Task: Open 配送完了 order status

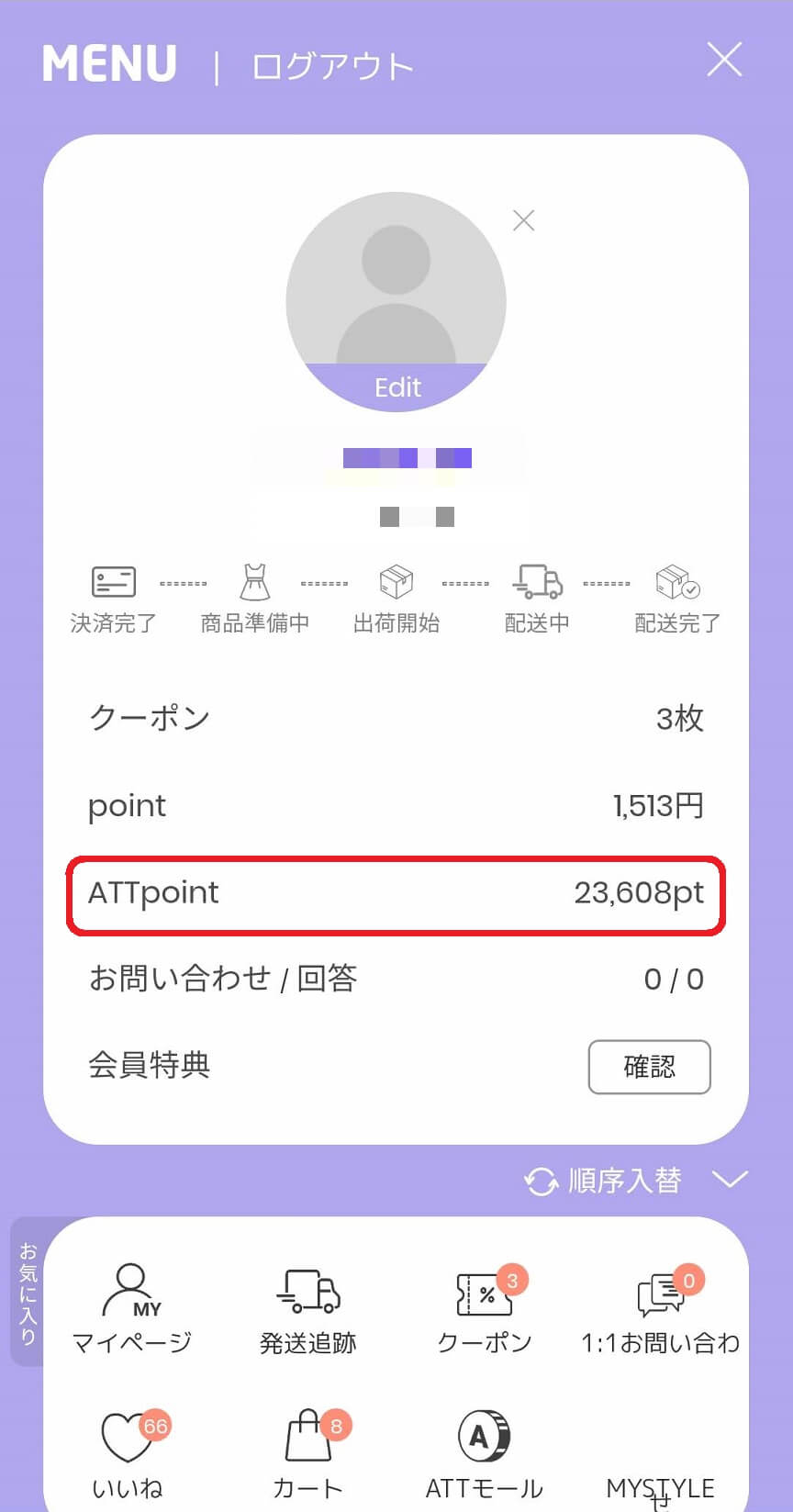Action: [677, 599]
